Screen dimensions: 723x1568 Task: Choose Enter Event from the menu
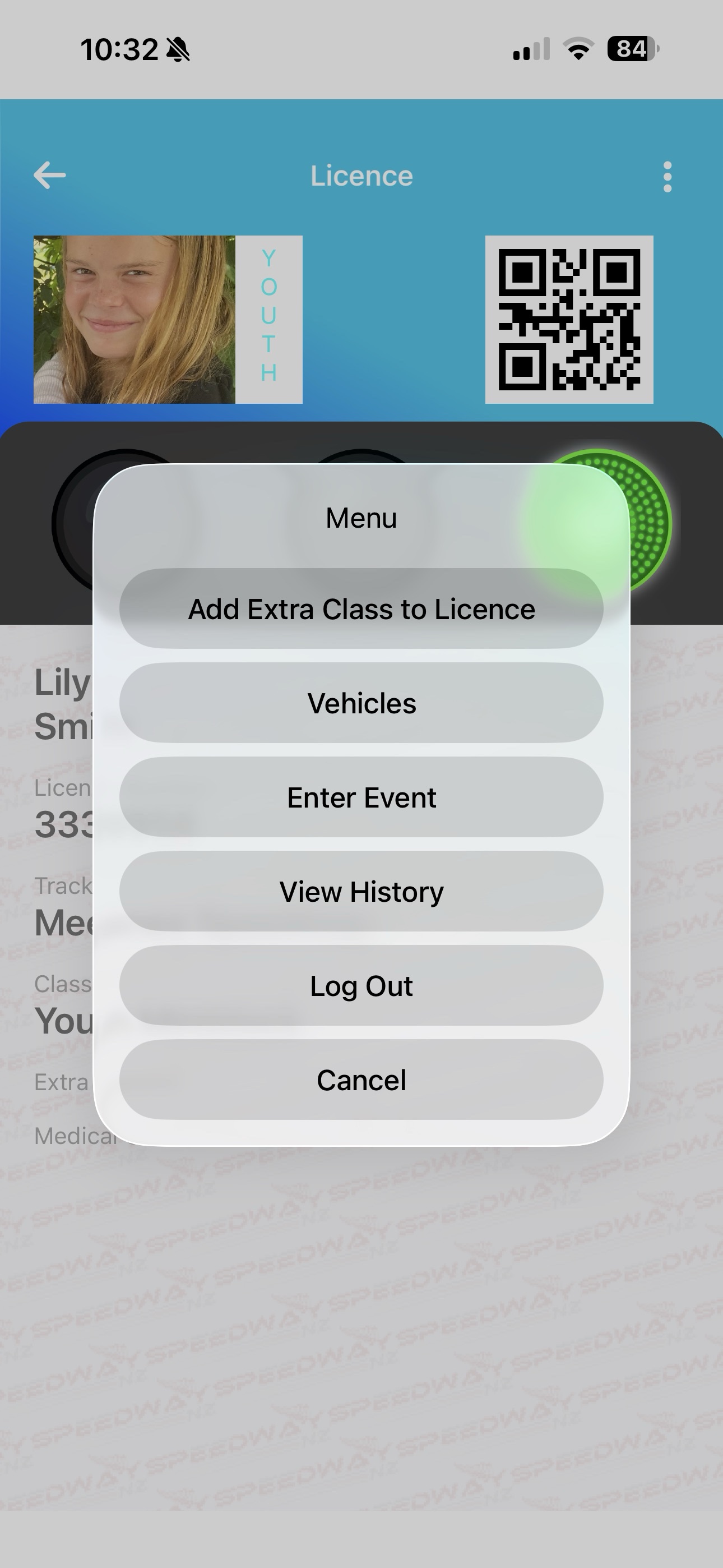(361, 797)
